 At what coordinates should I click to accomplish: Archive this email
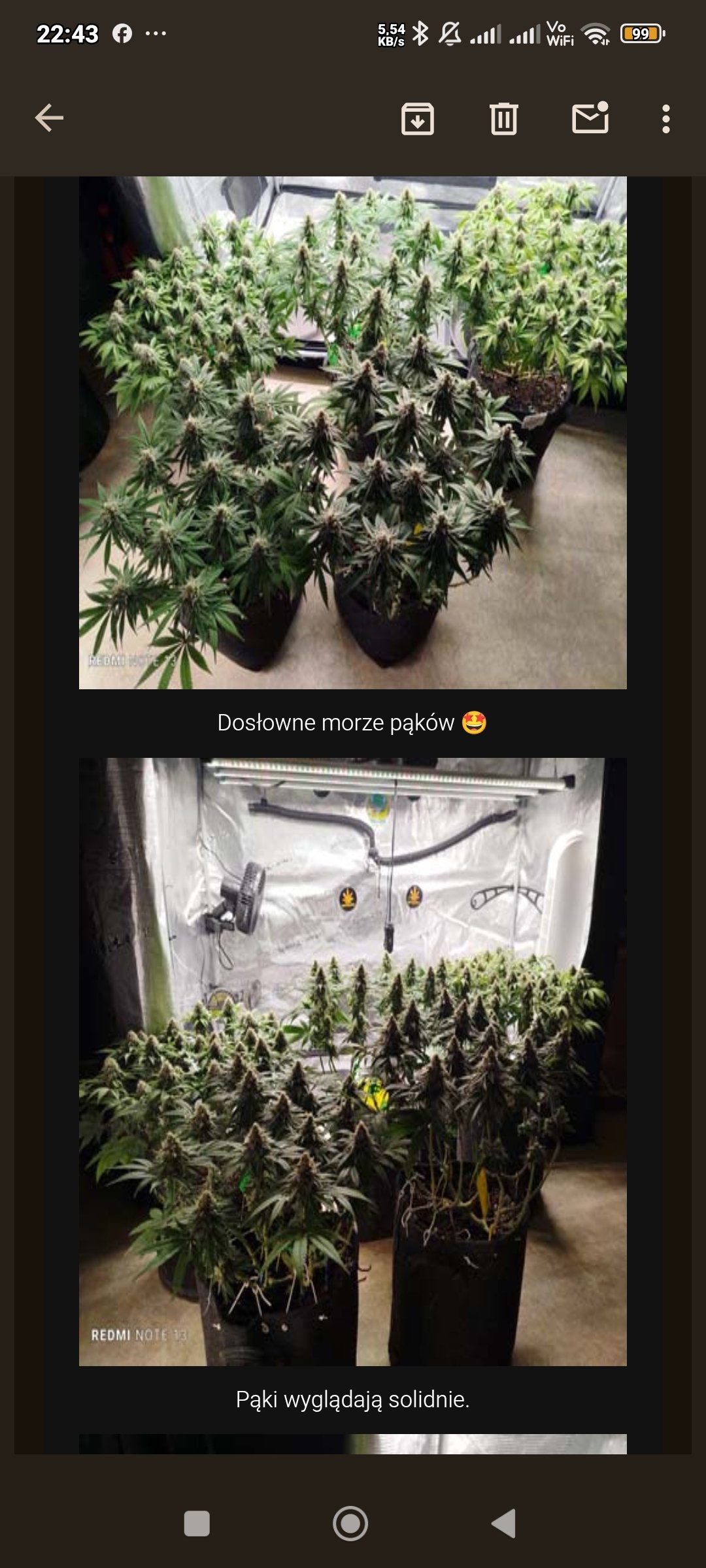417,119
